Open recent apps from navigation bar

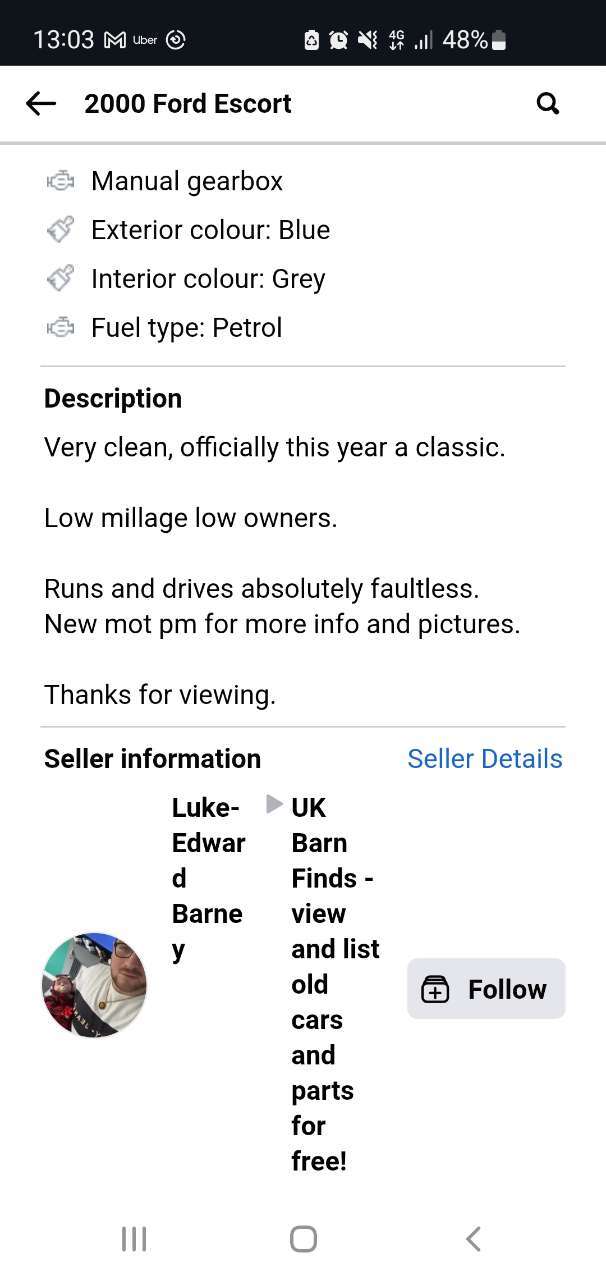[133, 1240]
